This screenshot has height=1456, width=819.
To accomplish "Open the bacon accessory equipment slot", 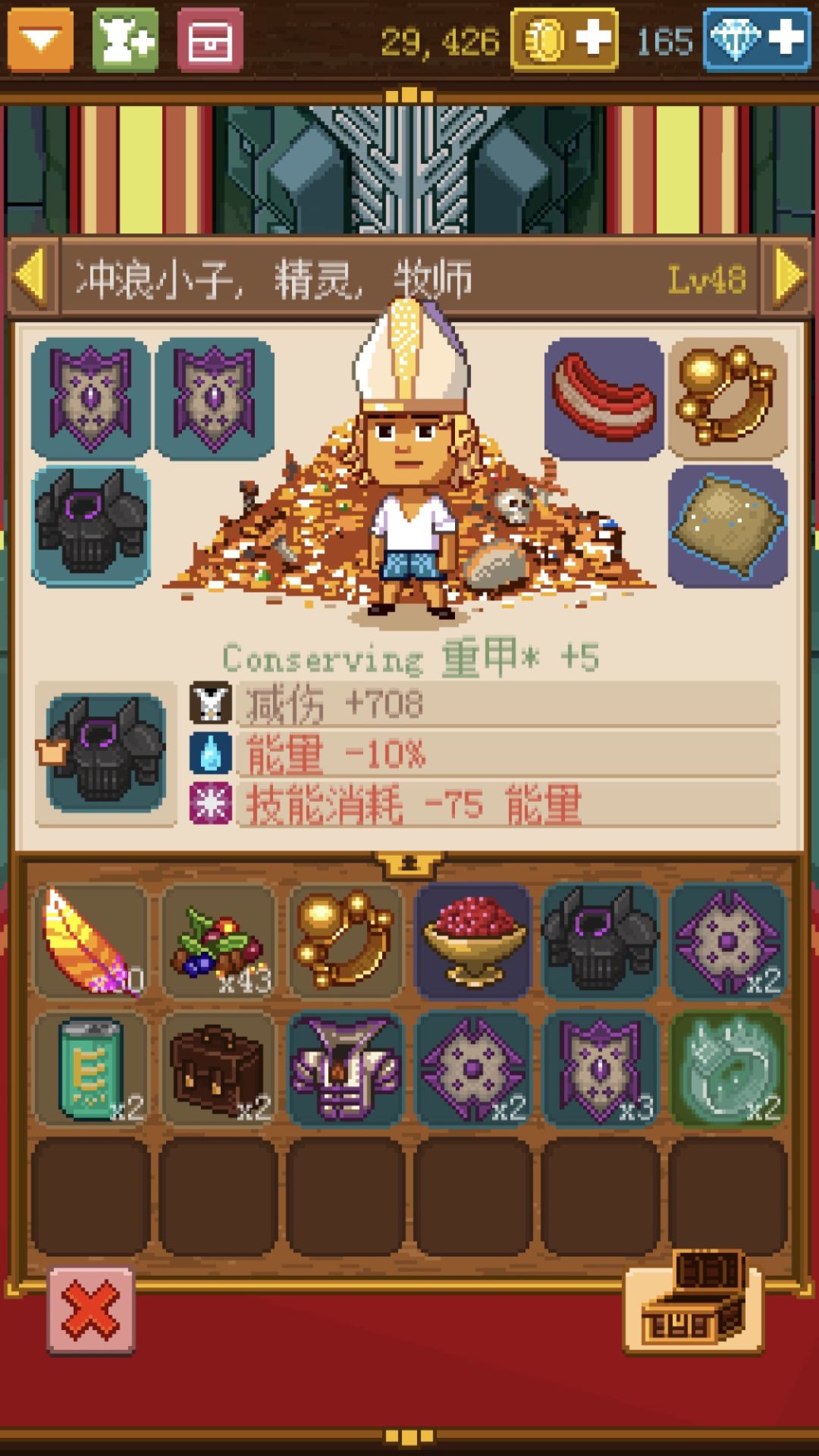I will 603,398.
